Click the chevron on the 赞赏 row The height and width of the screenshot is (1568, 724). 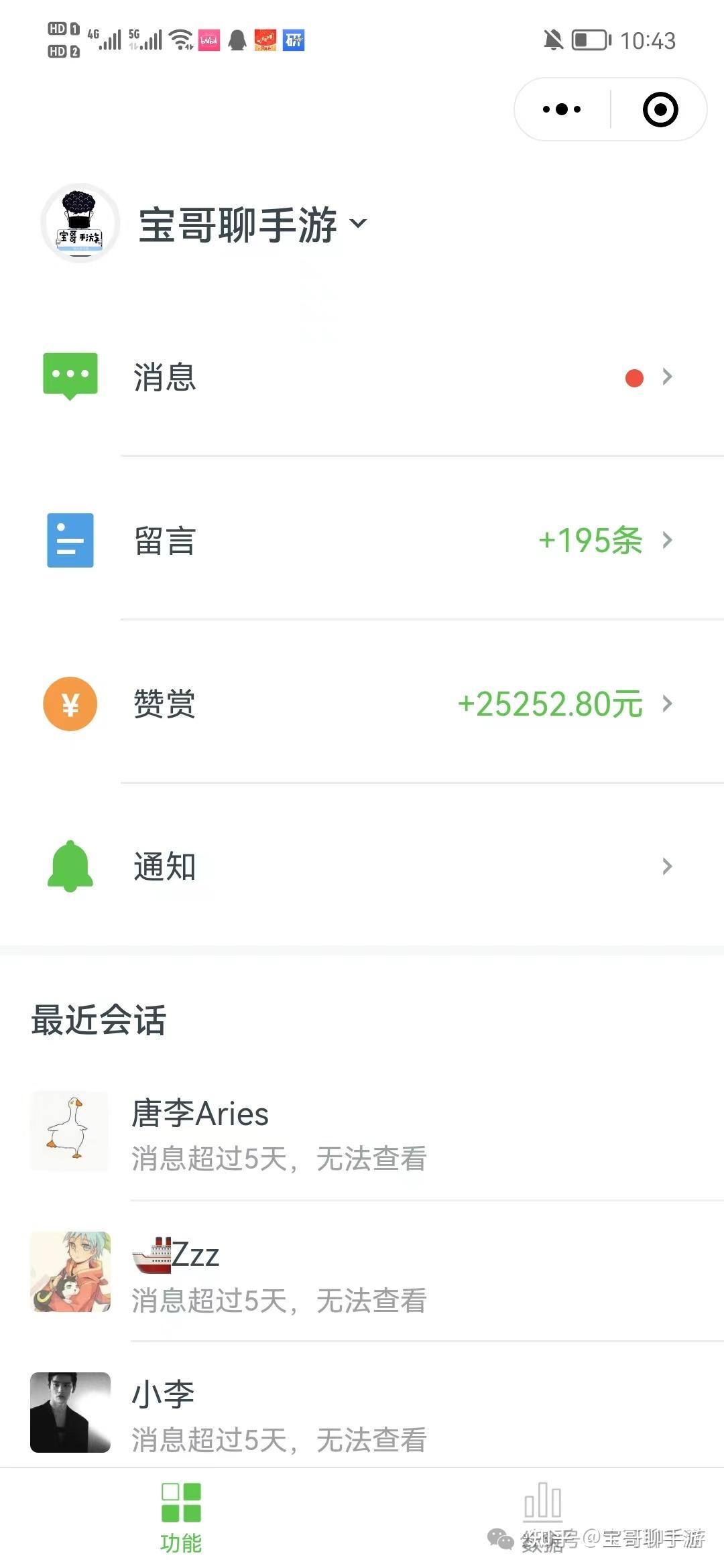point(666,704)
